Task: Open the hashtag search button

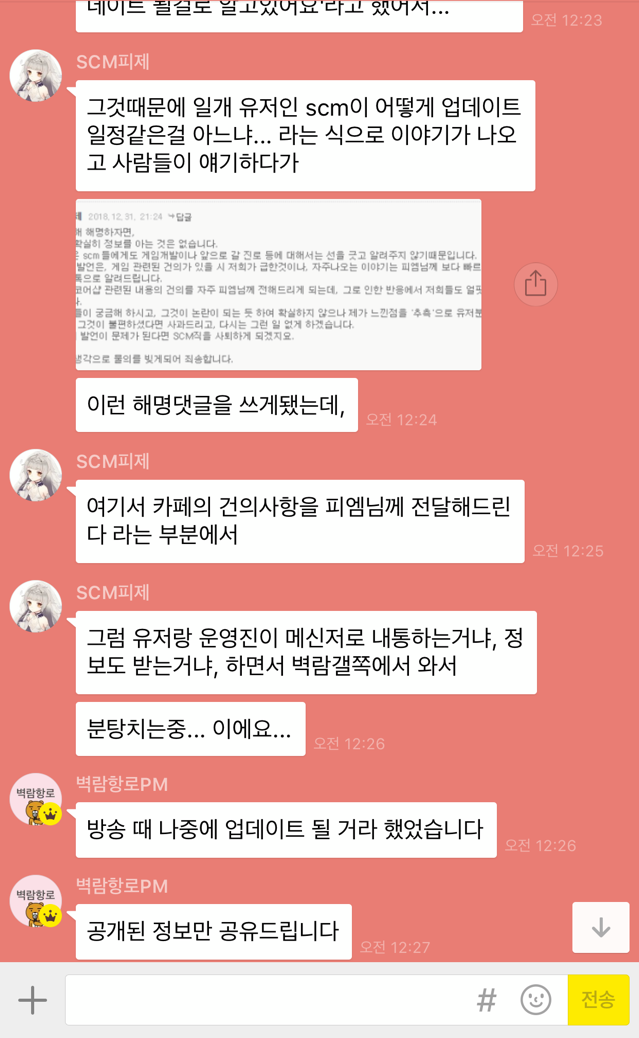Action: click(x=486, y=999)
